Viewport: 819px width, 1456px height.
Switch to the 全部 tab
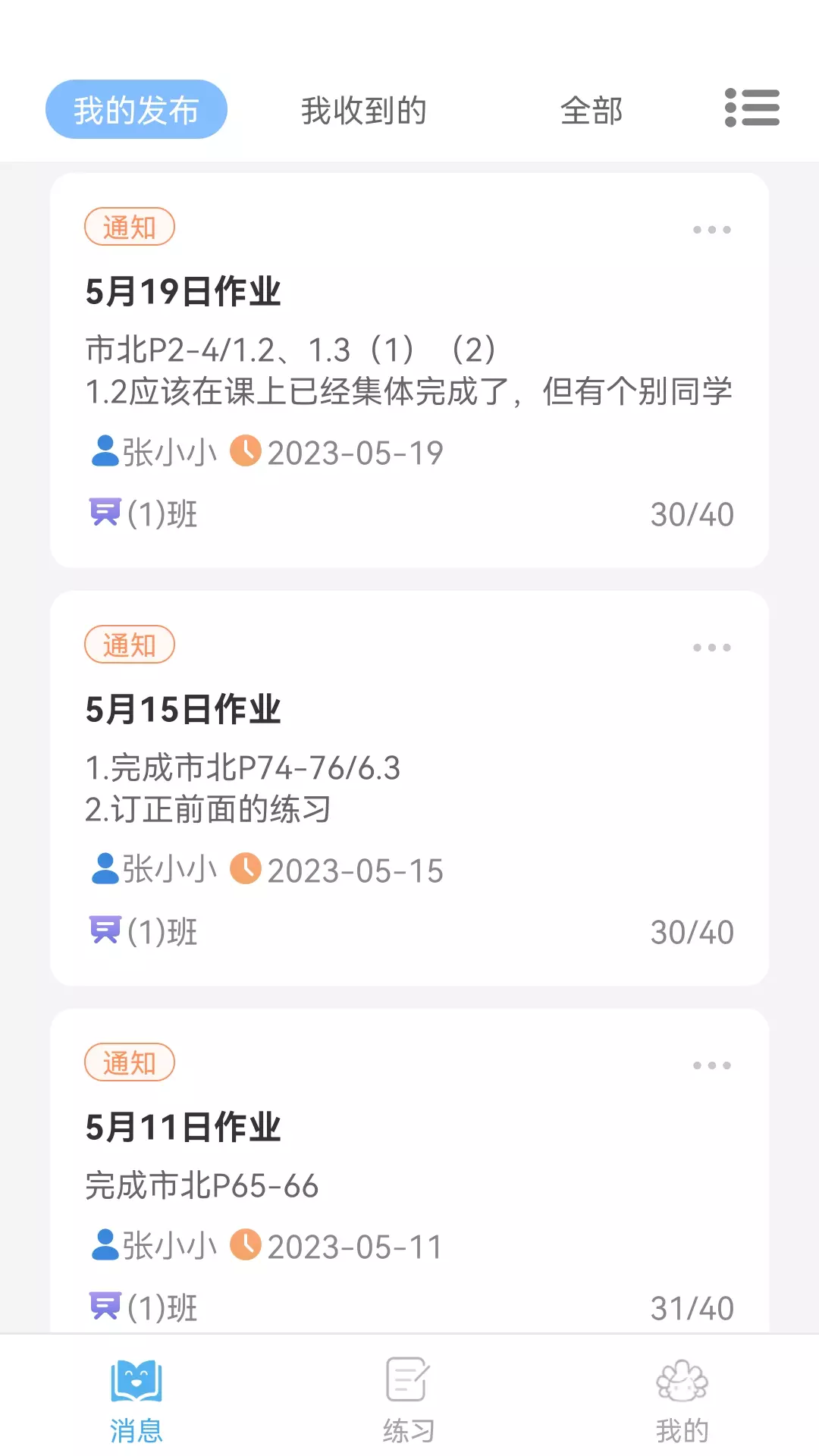[x=591, y=111]
